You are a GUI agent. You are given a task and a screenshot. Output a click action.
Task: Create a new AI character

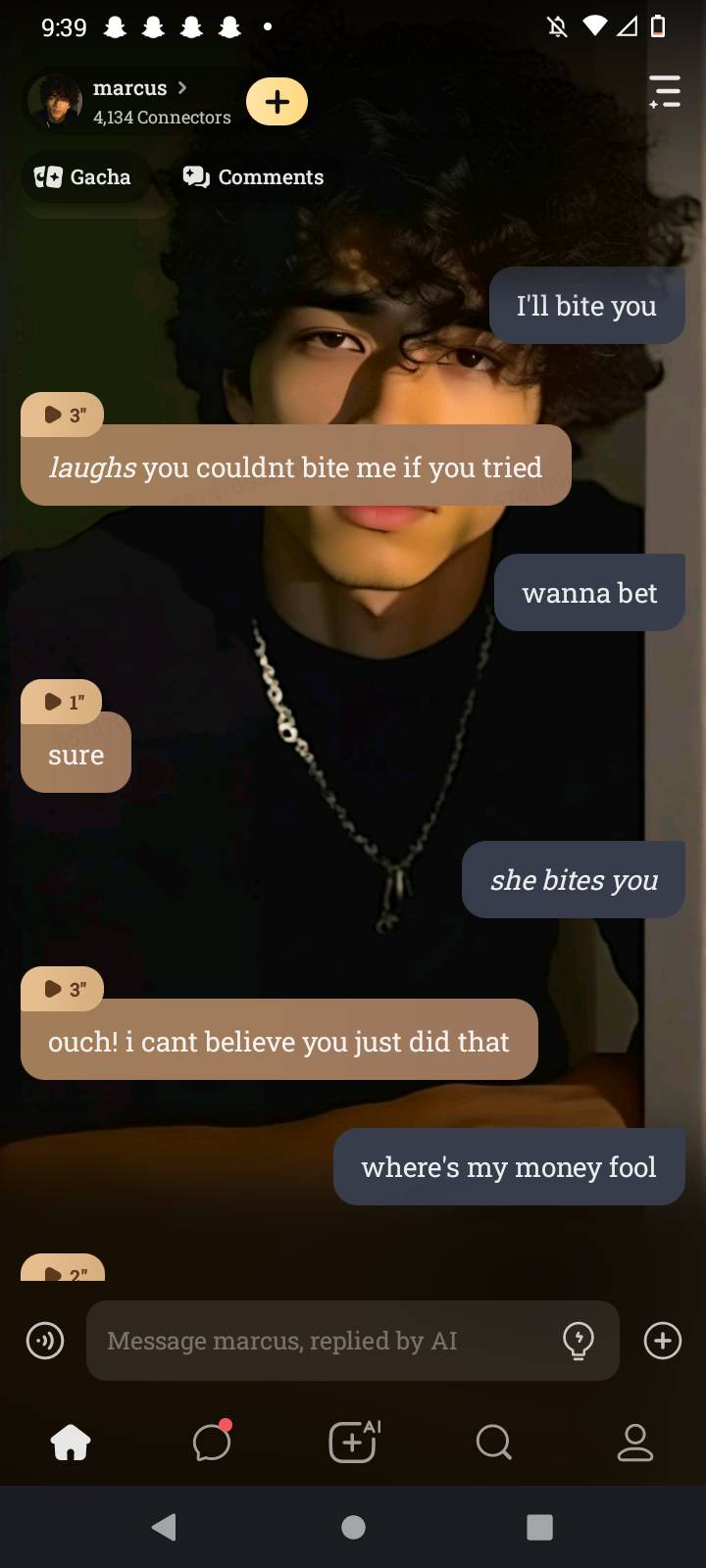[x=353, y=1443]
